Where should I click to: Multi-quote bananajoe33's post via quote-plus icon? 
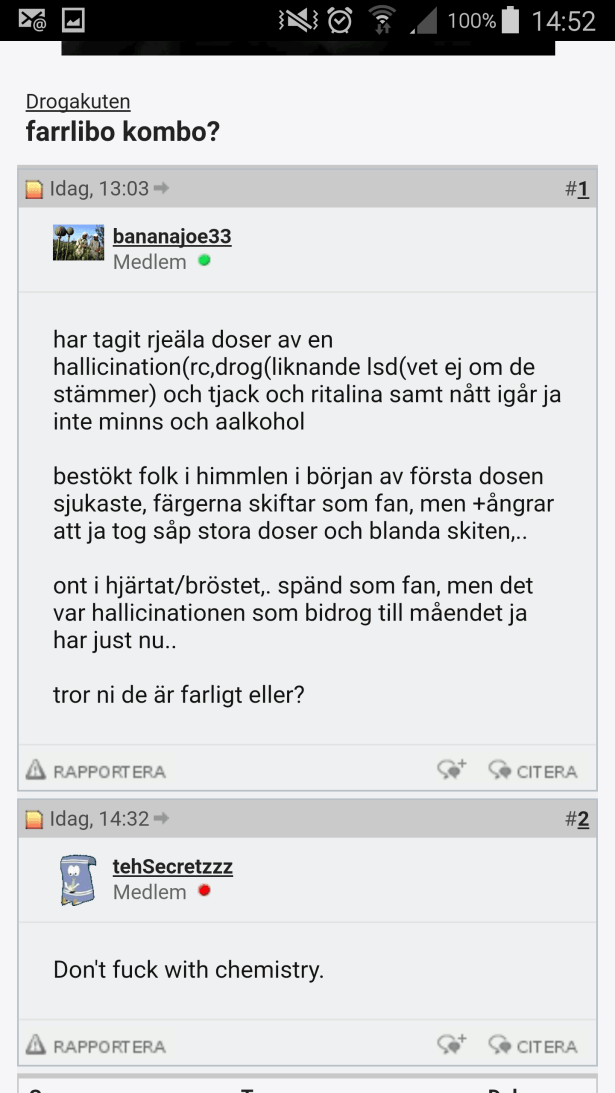click(x=452, y=771)
